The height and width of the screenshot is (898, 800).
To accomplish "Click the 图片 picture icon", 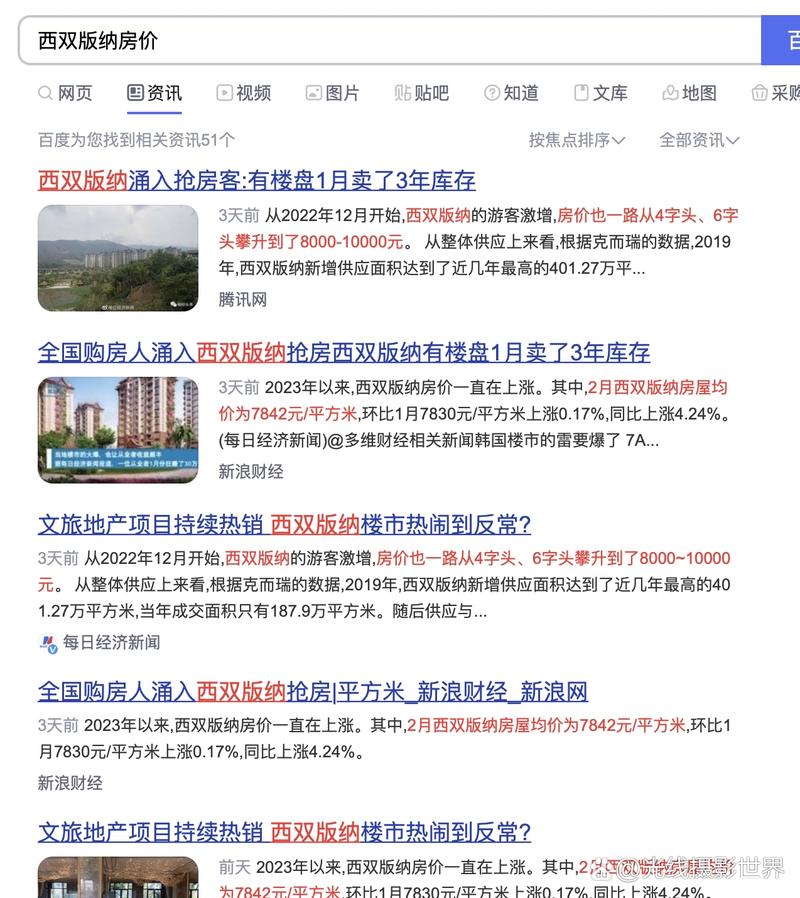I will click(x=313, y=93).
